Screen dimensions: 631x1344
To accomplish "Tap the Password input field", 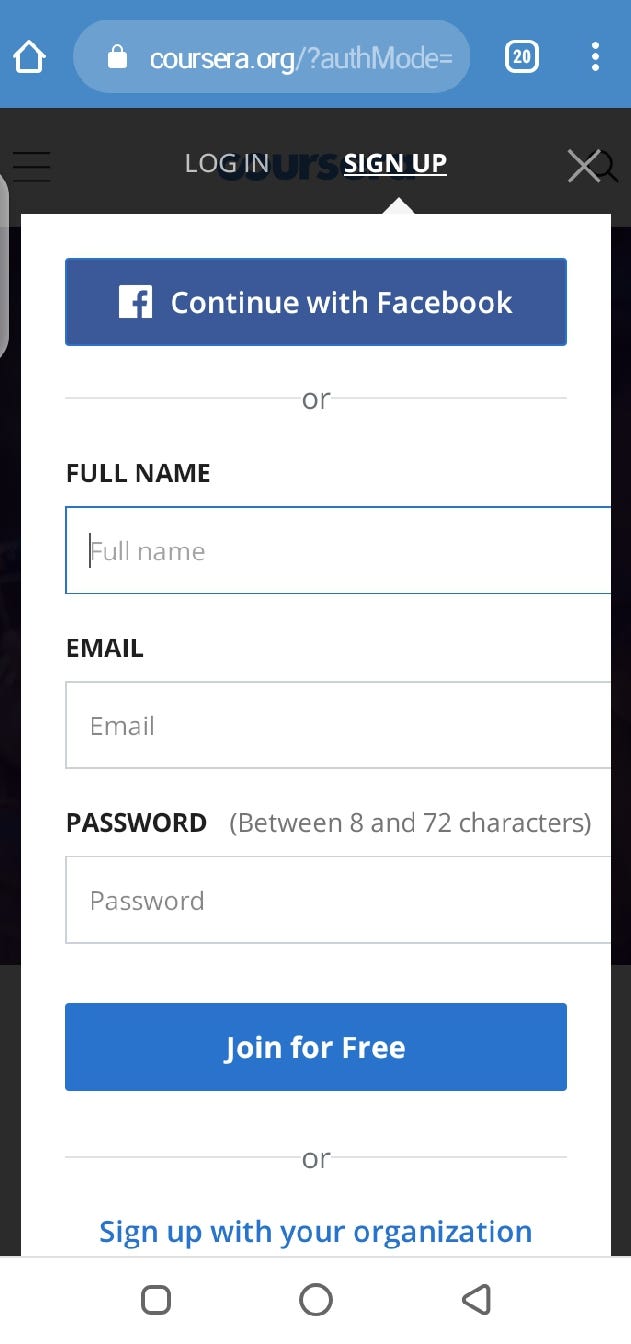I will 338,900.
